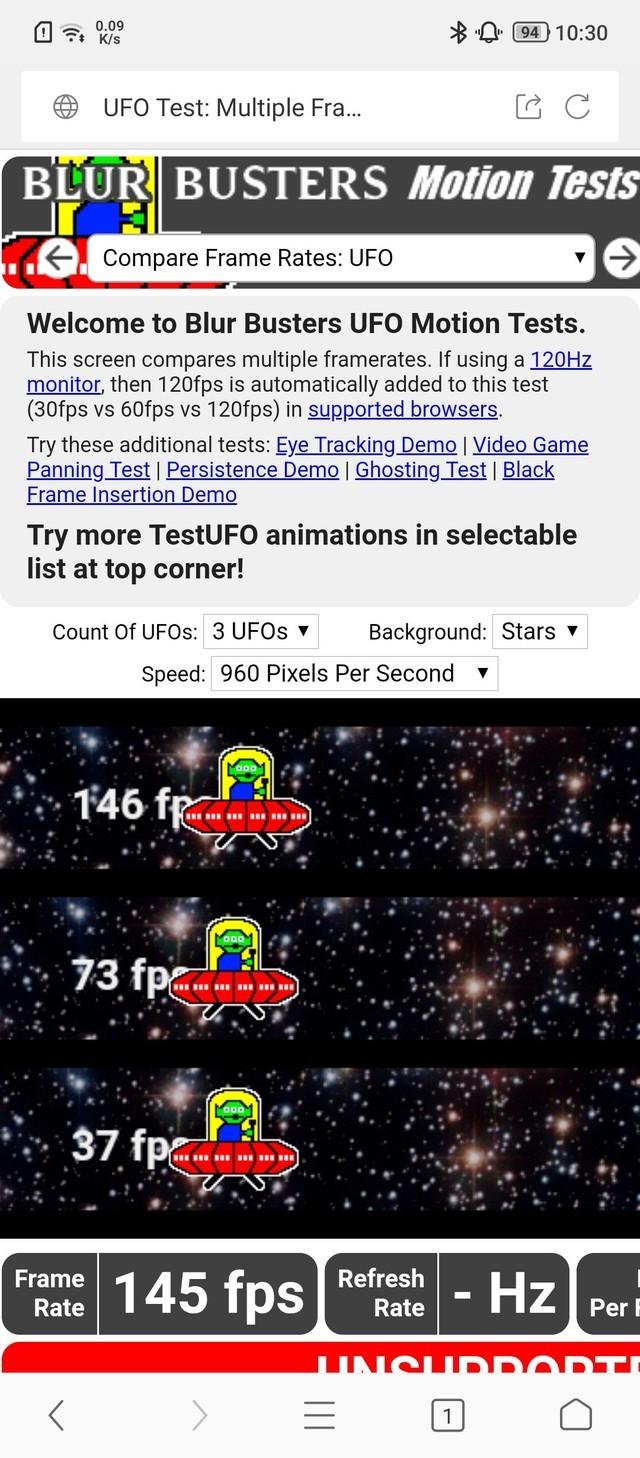Change the Count Of UFOs dropdown

tap(260, 632)
